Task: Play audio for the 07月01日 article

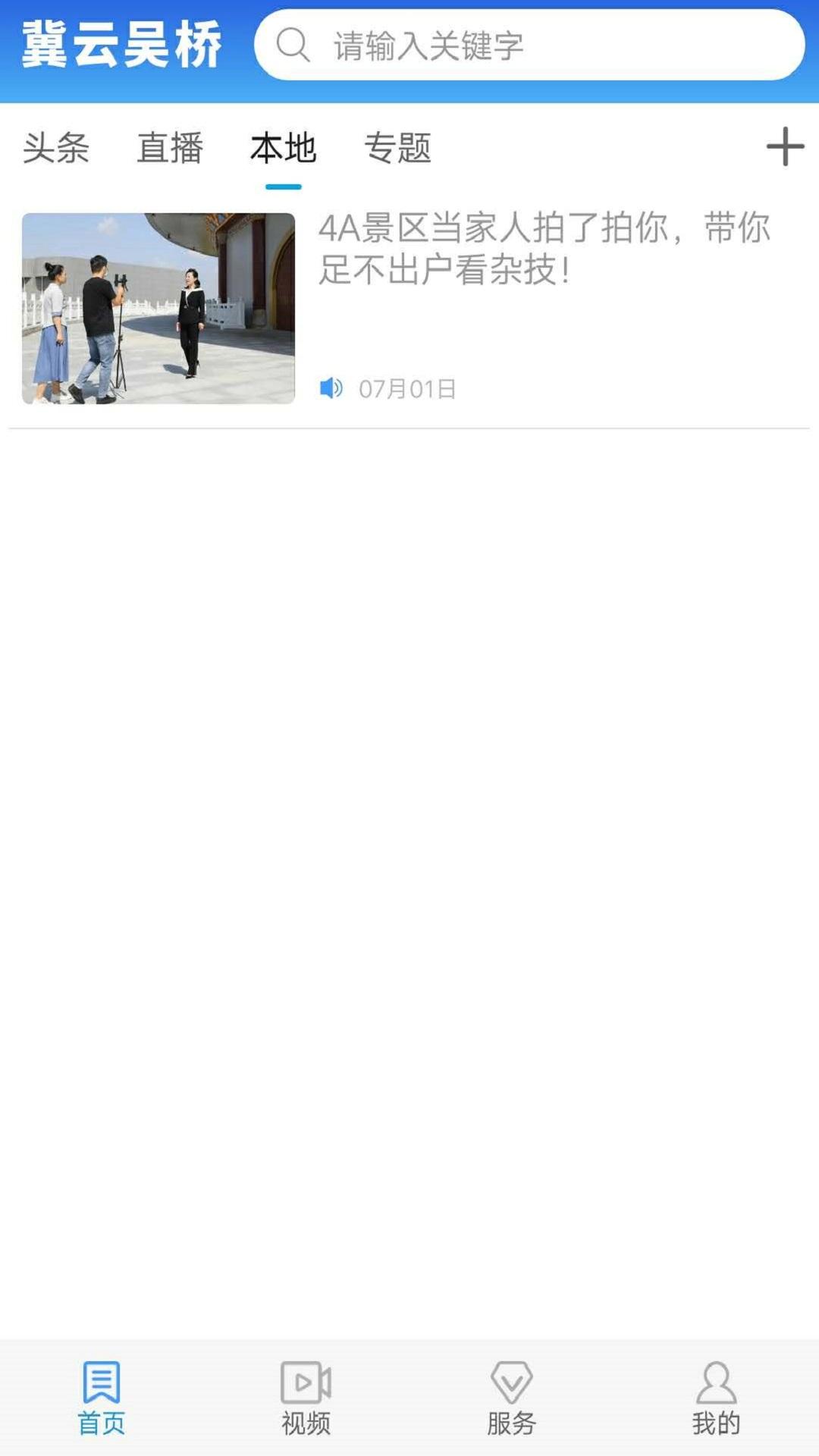Action: pos(331,388)
